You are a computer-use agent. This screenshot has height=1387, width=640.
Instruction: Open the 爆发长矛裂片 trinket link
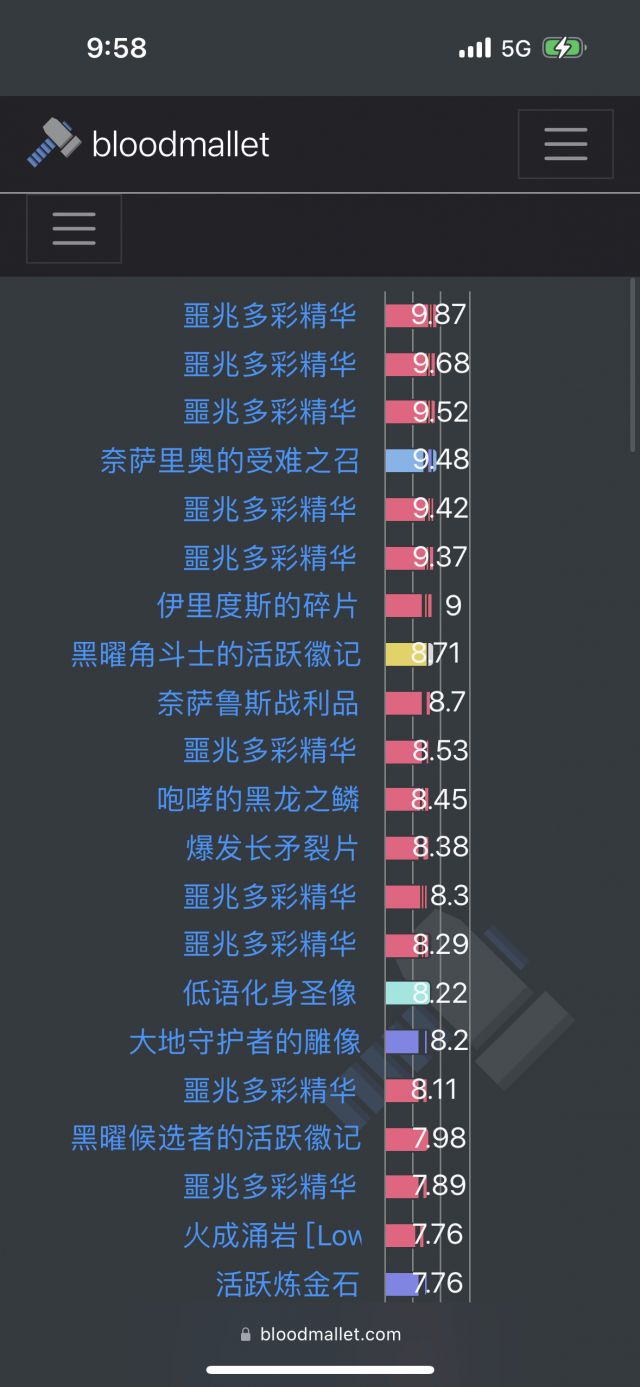tap(272, 849)
